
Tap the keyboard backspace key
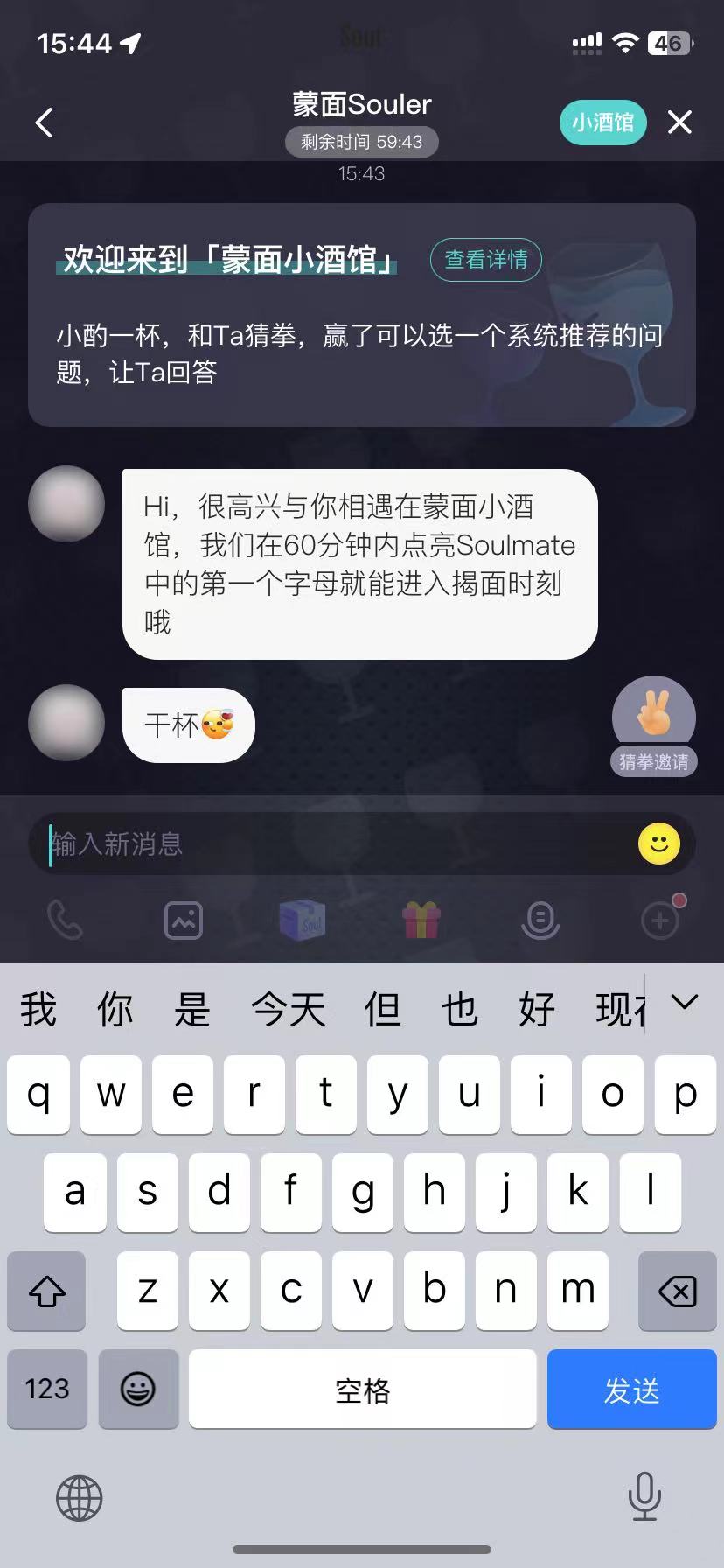point(677,1291)
